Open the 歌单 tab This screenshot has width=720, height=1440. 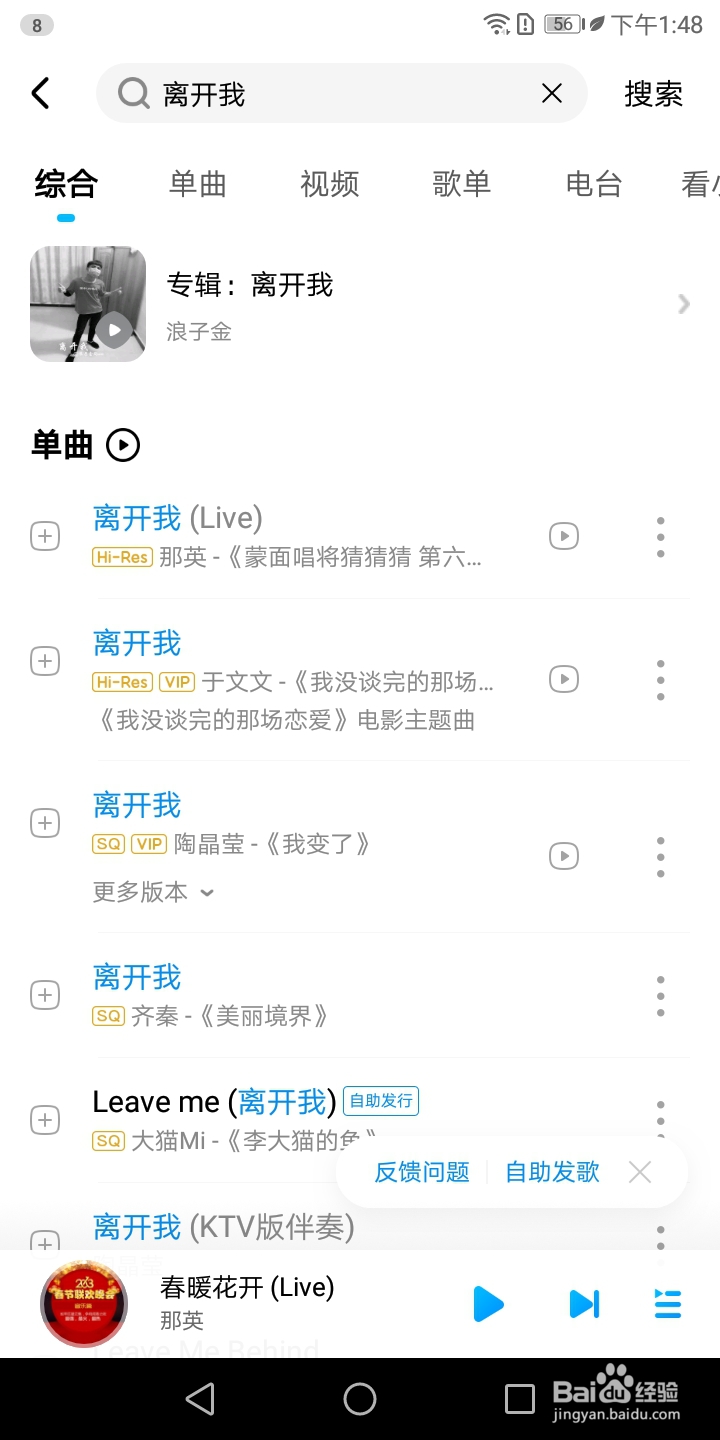click(x=461, y=184)
